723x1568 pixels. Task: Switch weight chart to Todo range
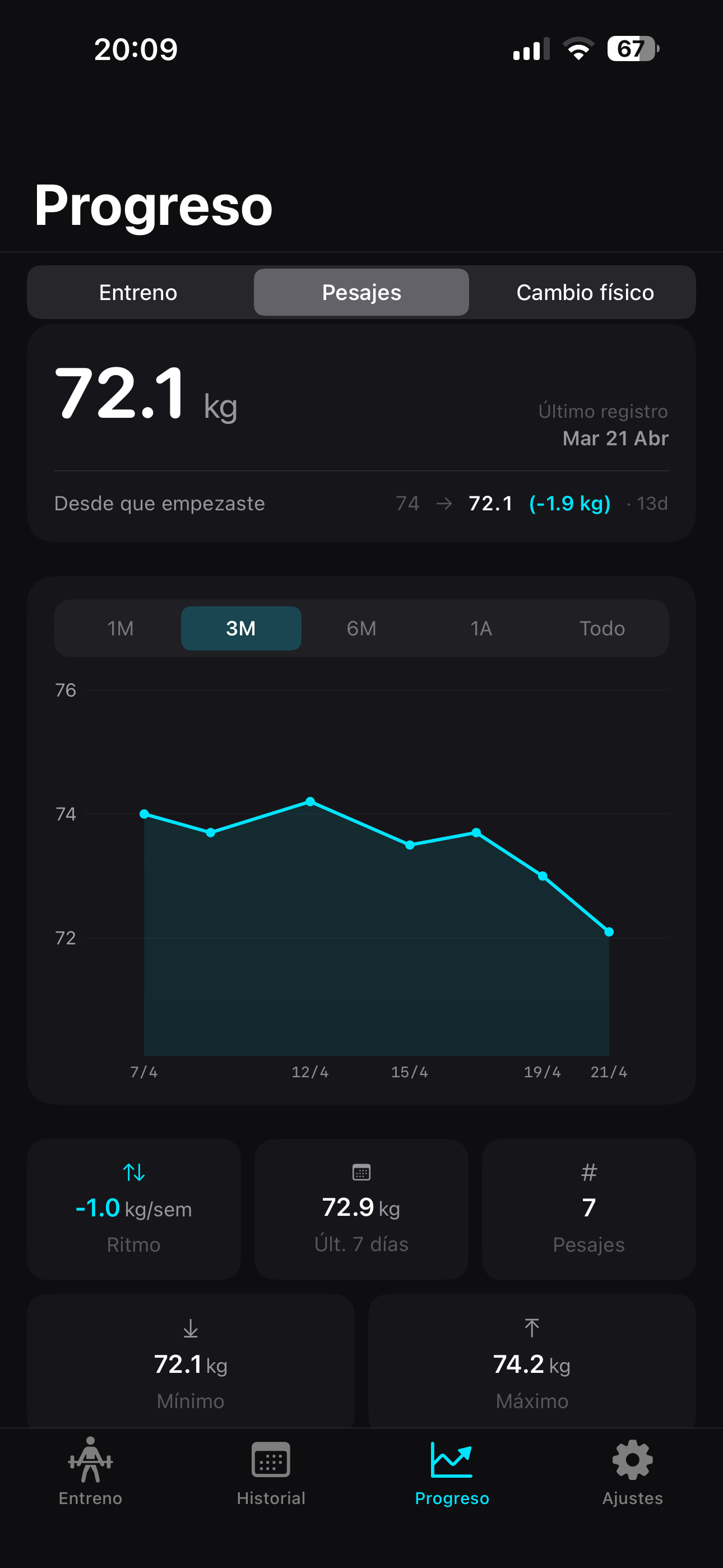602,628
